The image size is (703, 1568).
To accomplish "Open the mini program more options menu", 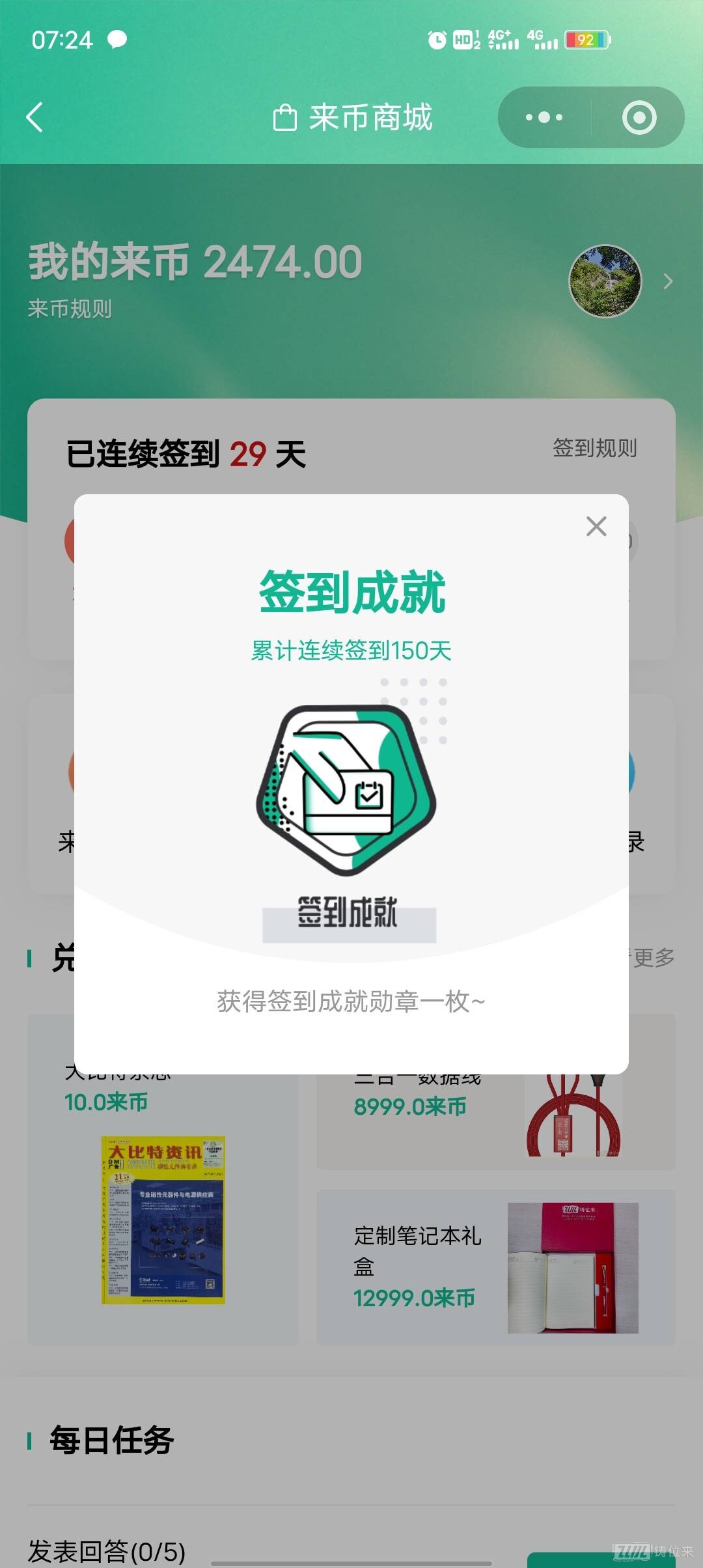I will tap(544, 118).
